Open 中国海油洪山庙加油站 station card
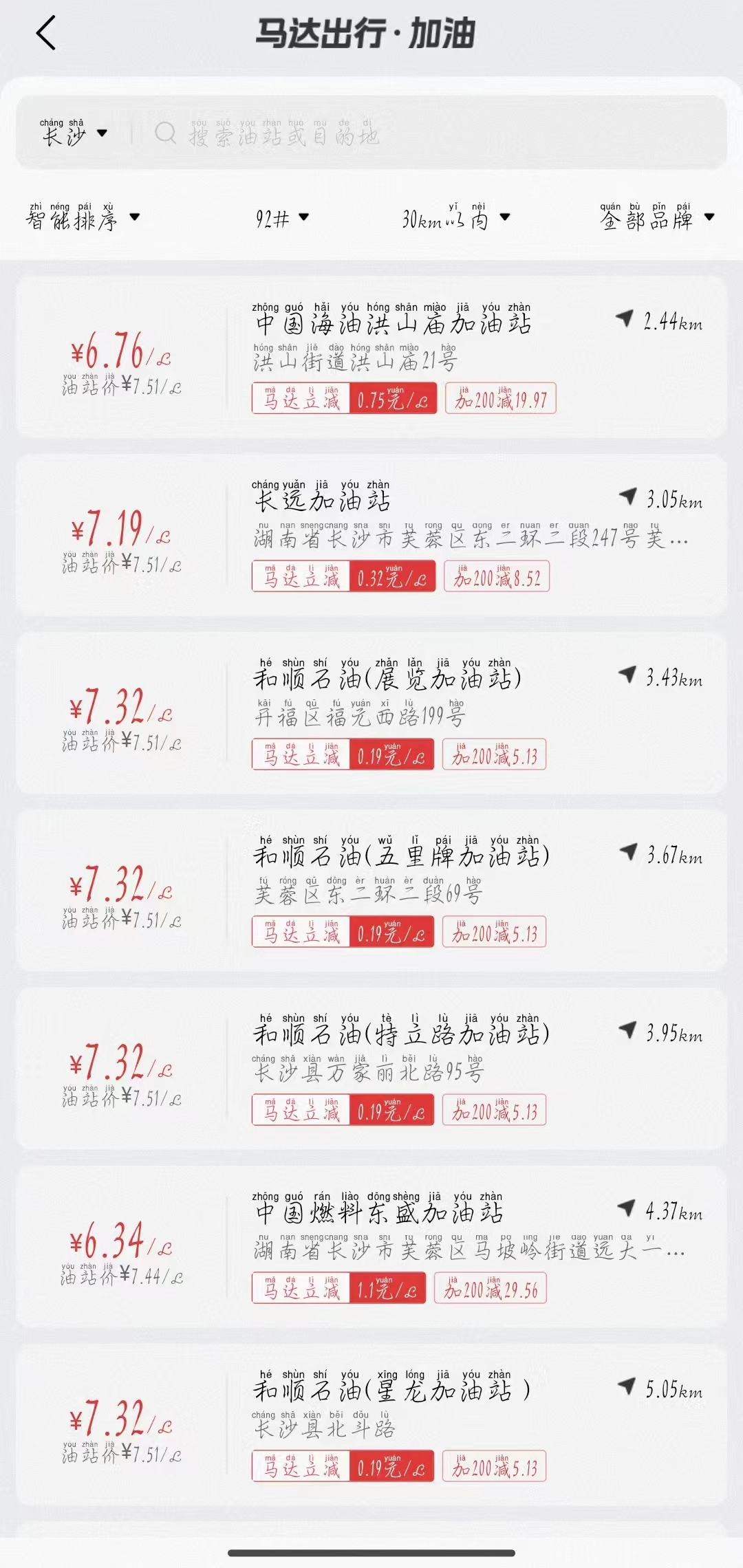The height and width of the screenshot is (1568, 743). coord(392,323)
